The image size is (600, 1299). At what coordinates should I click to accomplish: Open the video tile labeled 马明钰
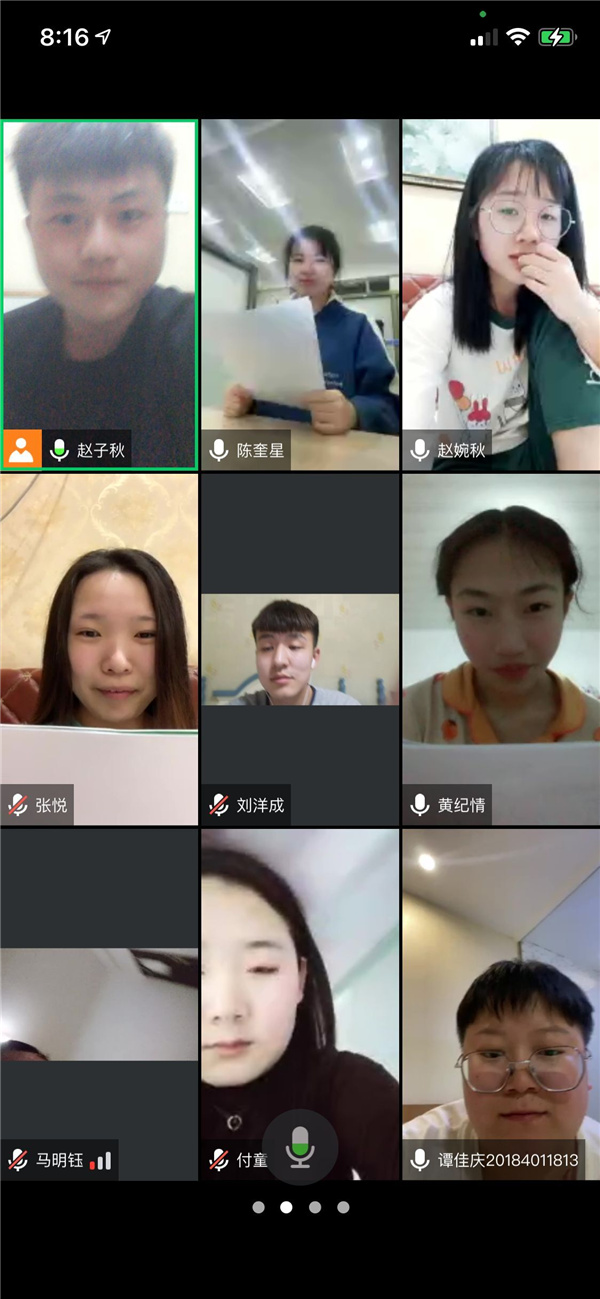(x=99, y=1005)
